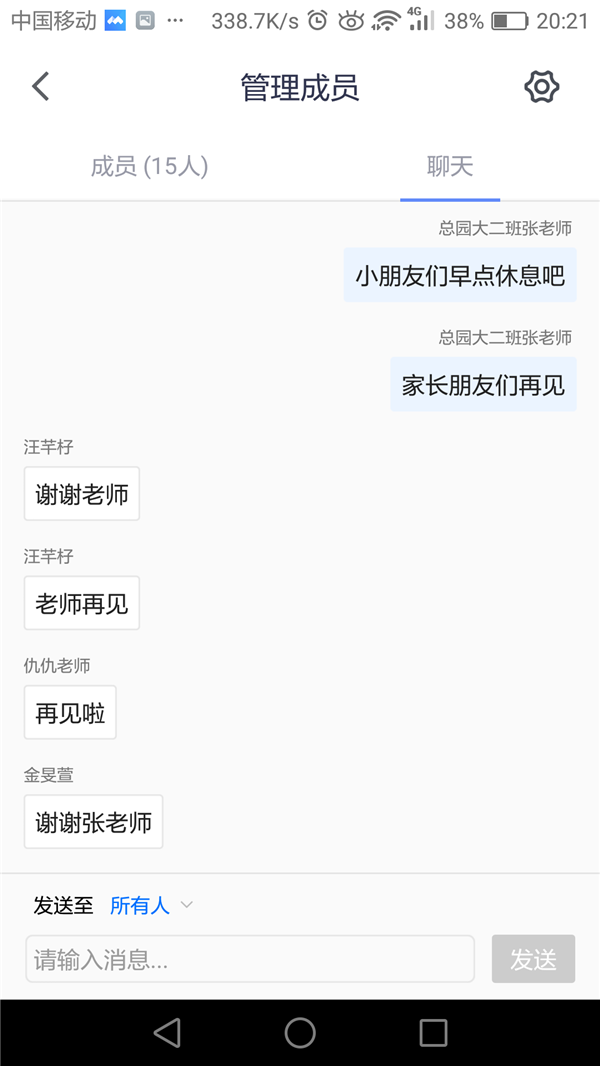
Task: Tap the 发送 send button
Action: coord(533,959)
